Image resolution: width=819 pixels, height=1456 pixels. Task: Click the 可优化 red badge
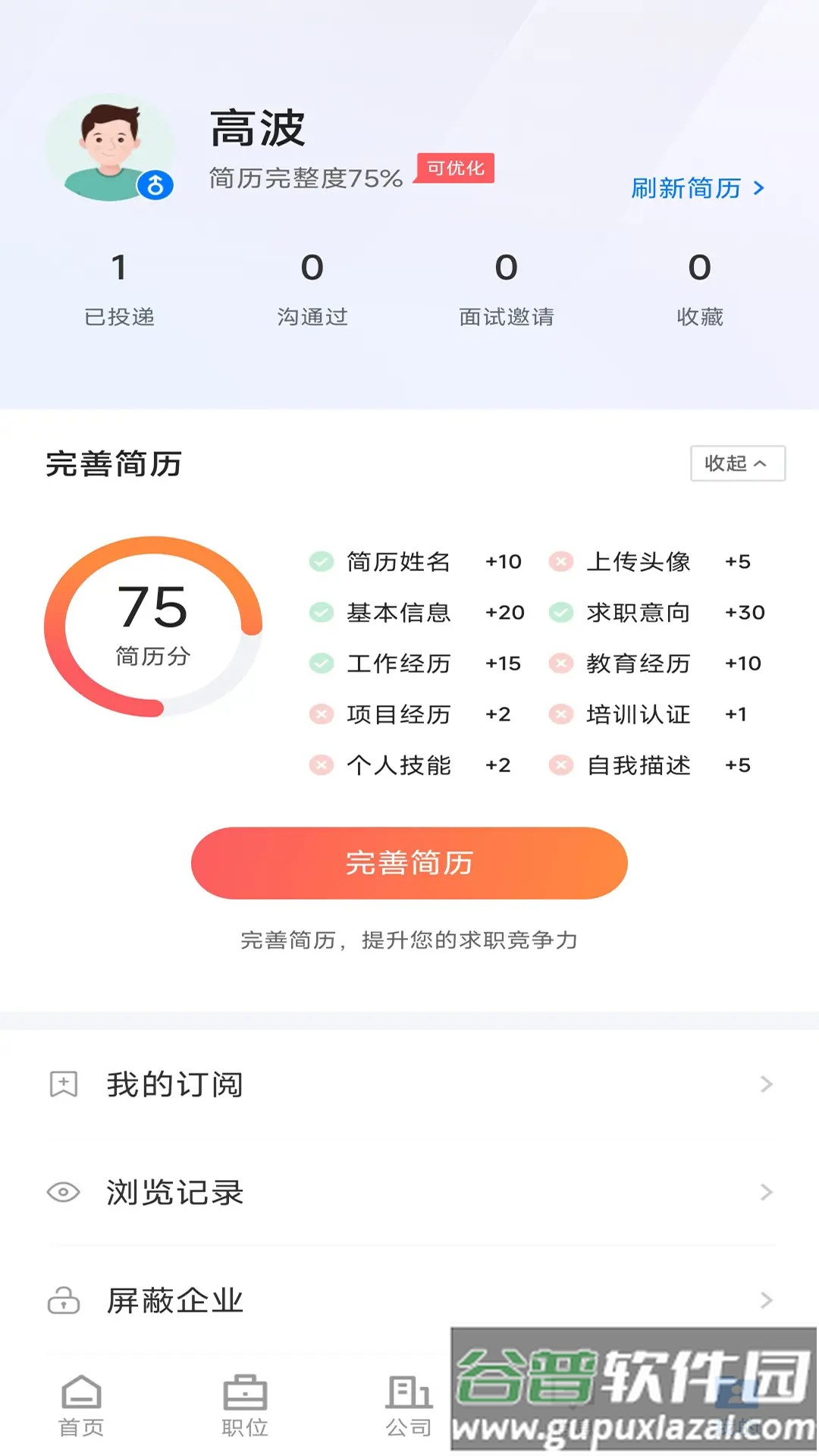click(x=455, y=168)
